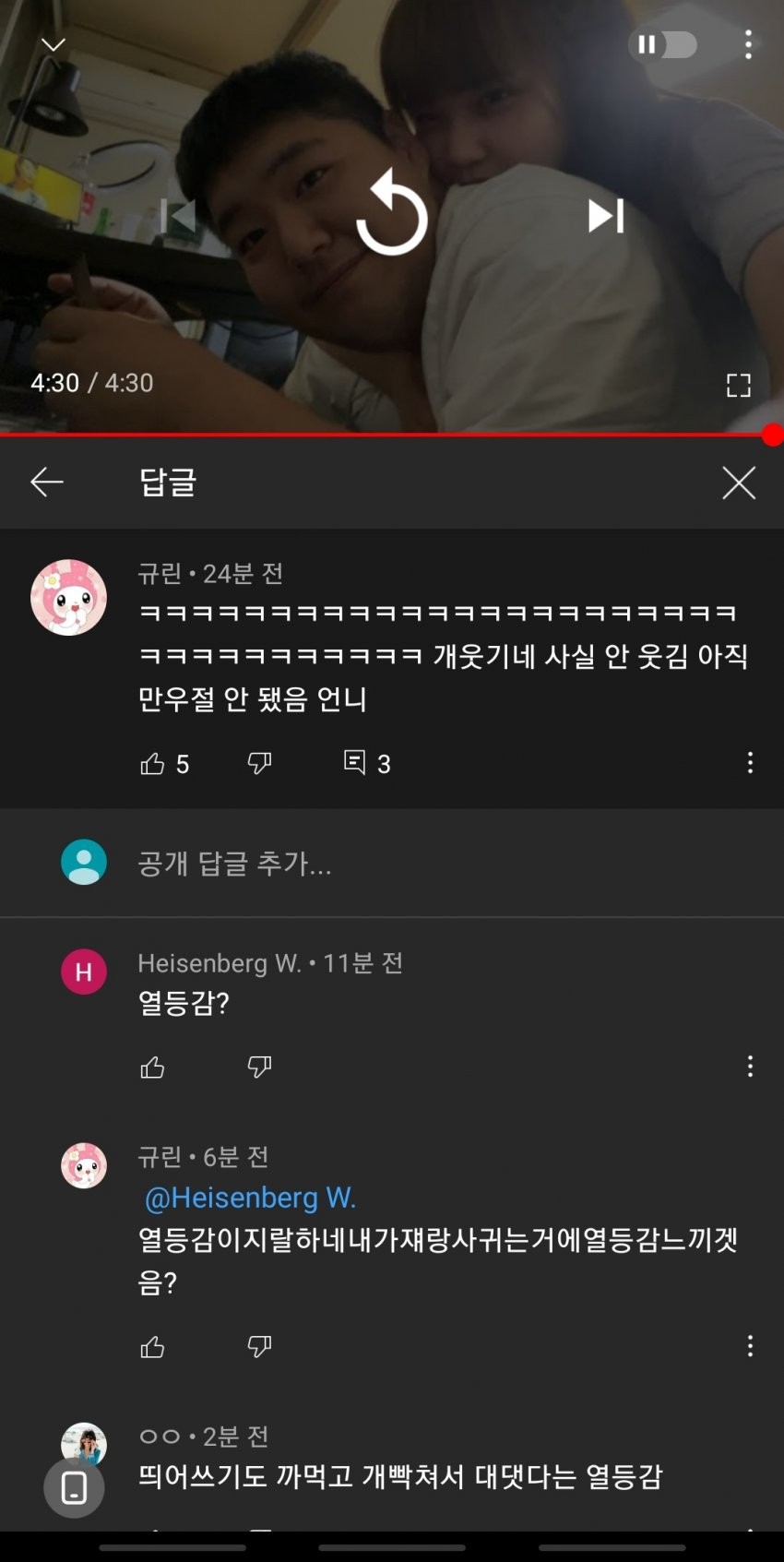Like 규린's top comment with 5 likes
This screenshot has height=1562, width=784.
coord(153,763)
